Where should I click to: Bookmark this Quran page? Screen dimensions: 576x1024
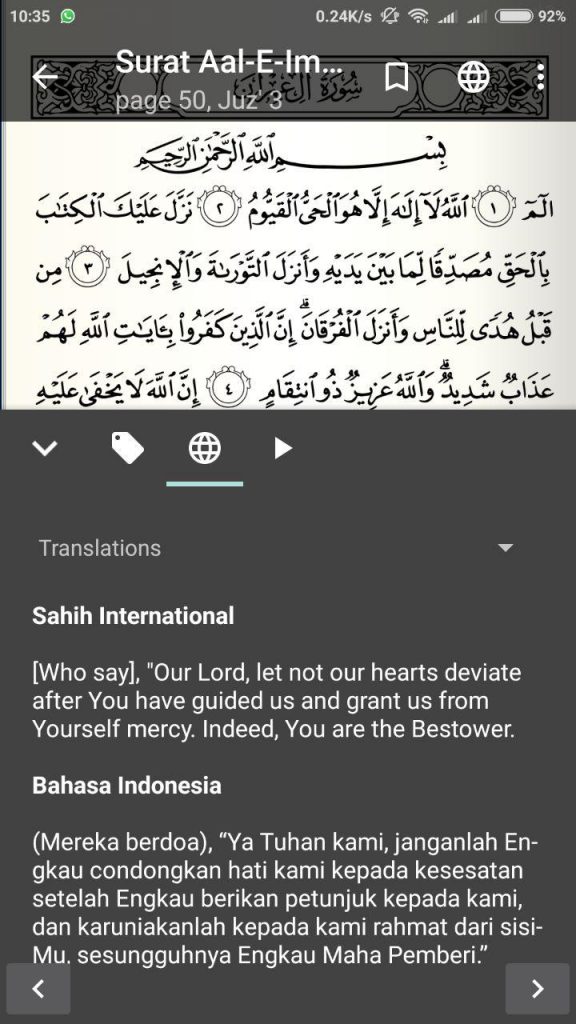pyautogui.click(x=396, y=77)
